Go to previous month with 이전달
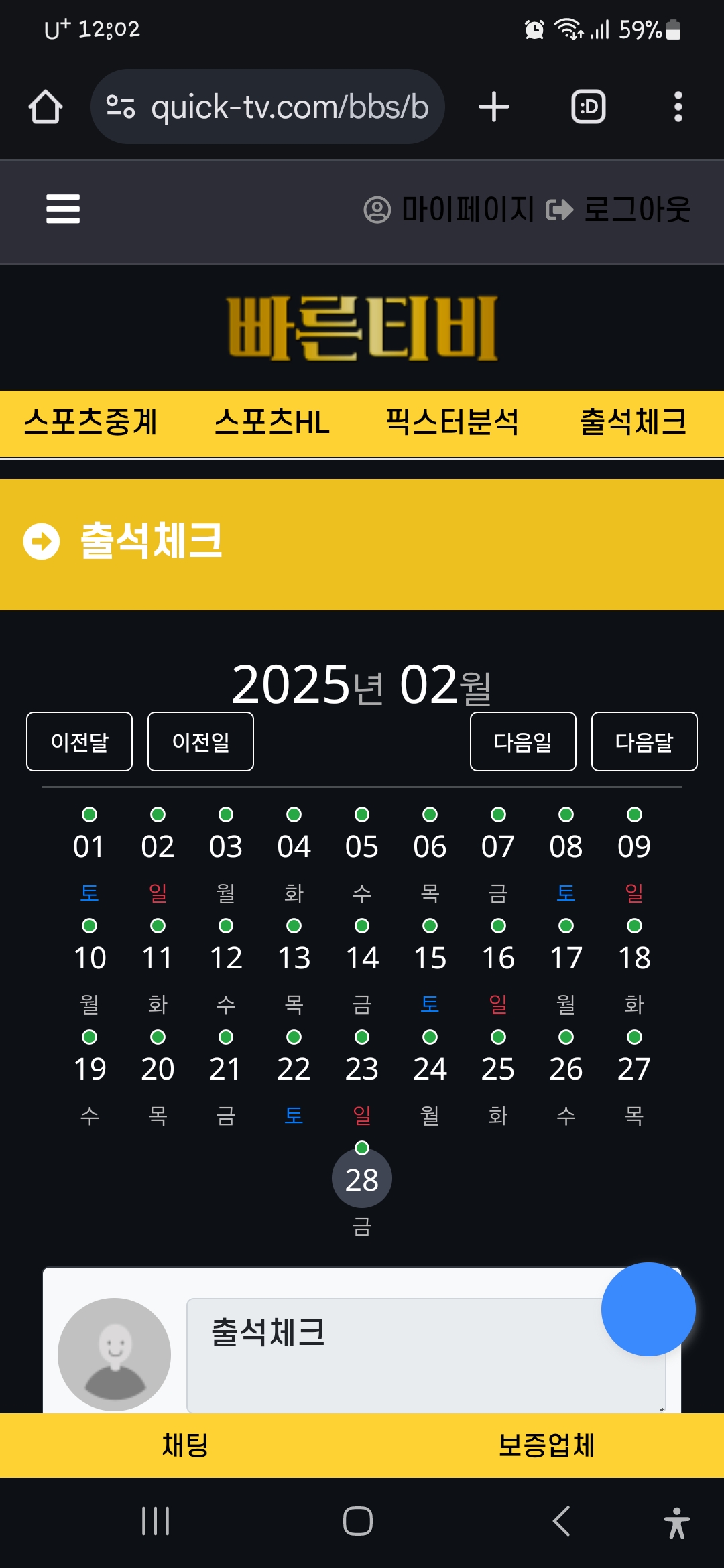 click(80, 742)
